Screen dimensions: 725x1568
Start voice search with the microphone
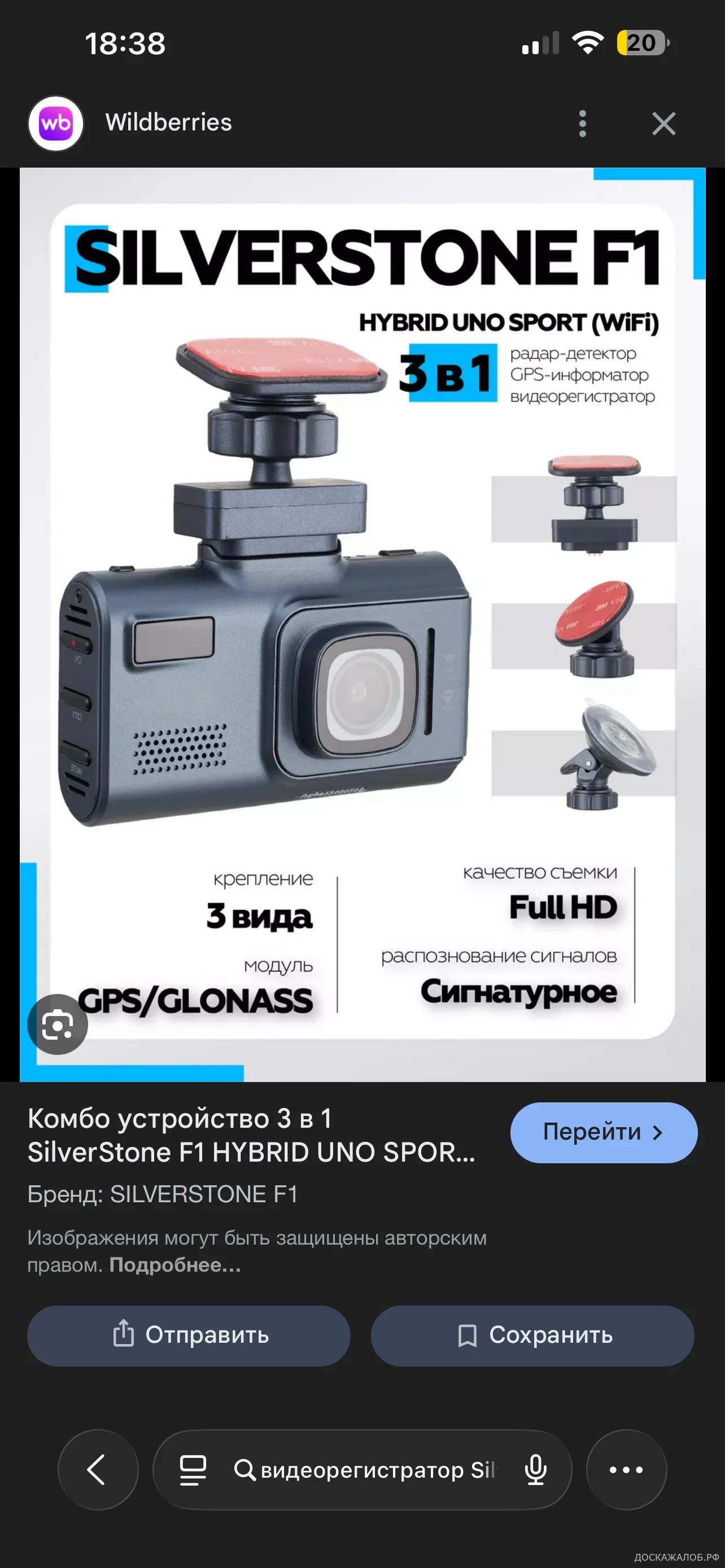point(535,1469)
